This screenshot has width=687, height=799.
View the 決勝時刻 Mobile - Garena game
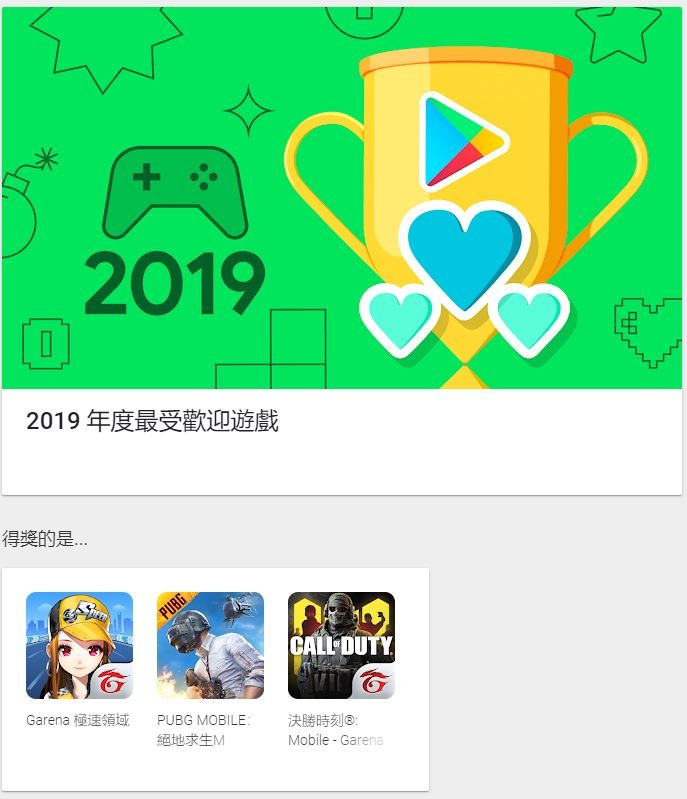[x=341, y=646]
